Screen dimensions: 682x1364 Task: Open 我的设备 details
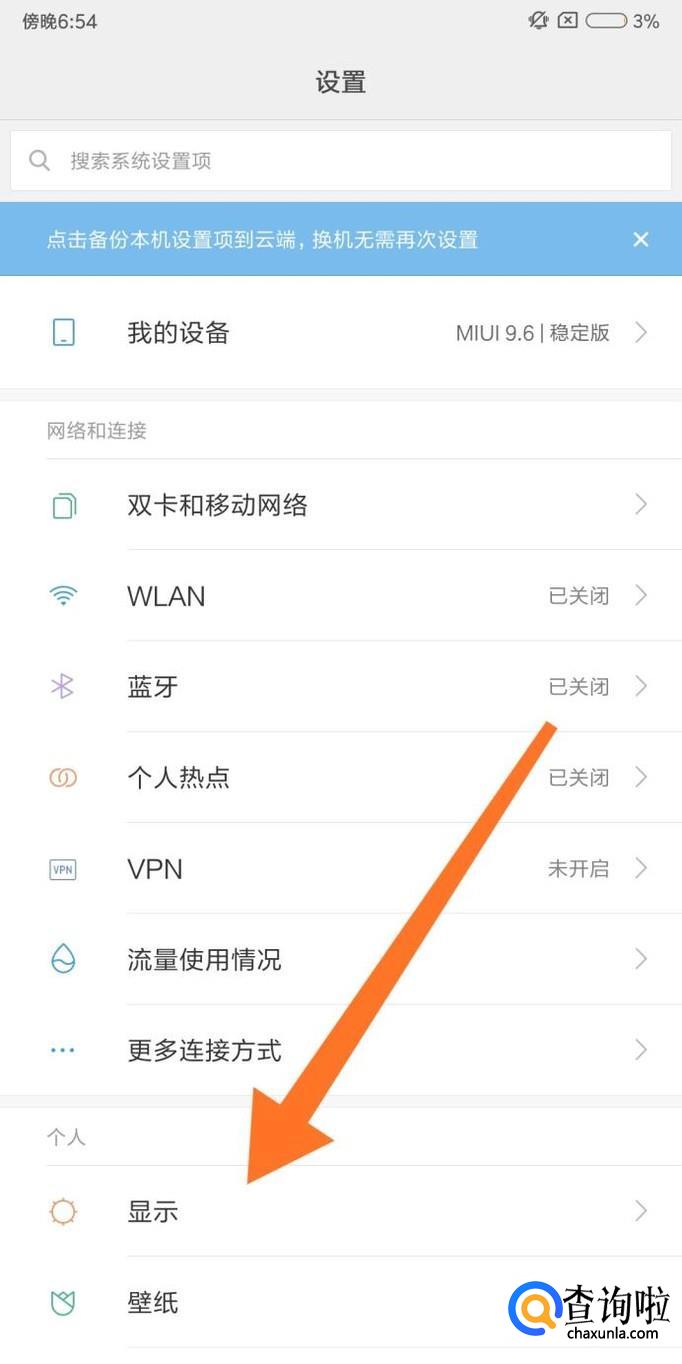tap(341, 333)
